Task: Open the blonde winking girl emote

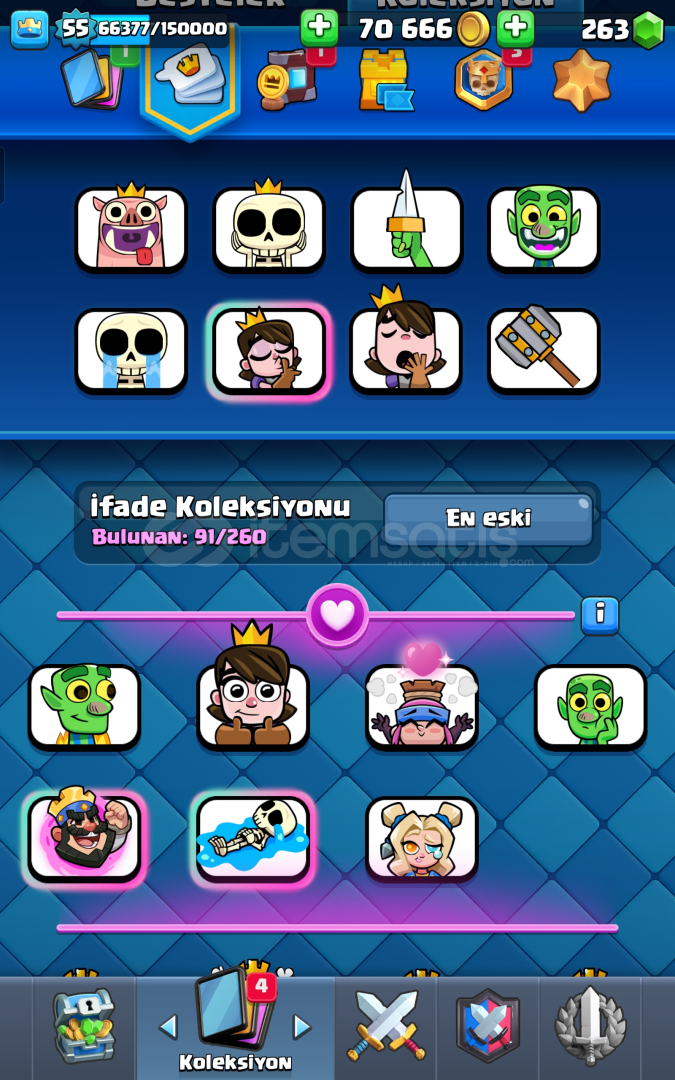Action: tap(421, 838)
